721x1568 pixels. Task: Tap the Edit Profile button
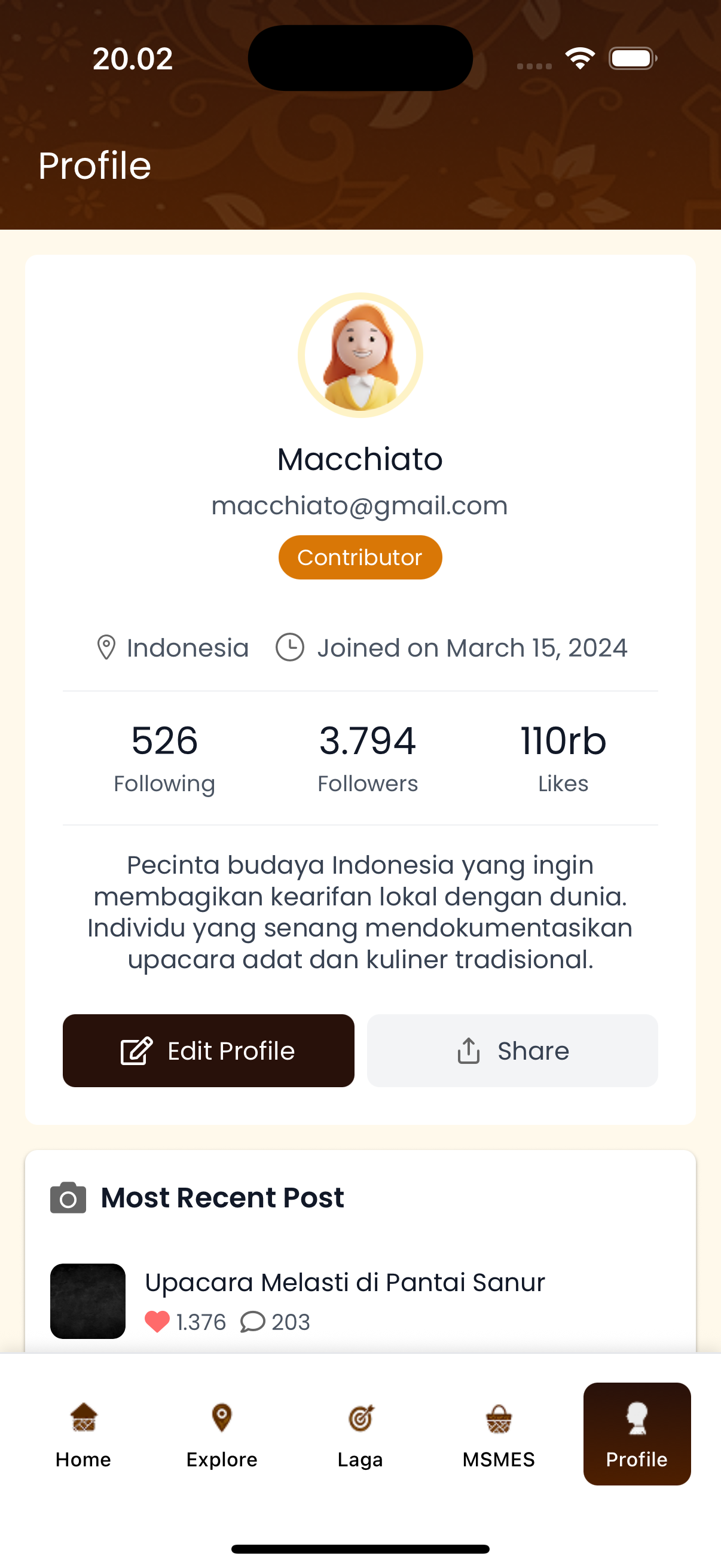(208, 1051)
